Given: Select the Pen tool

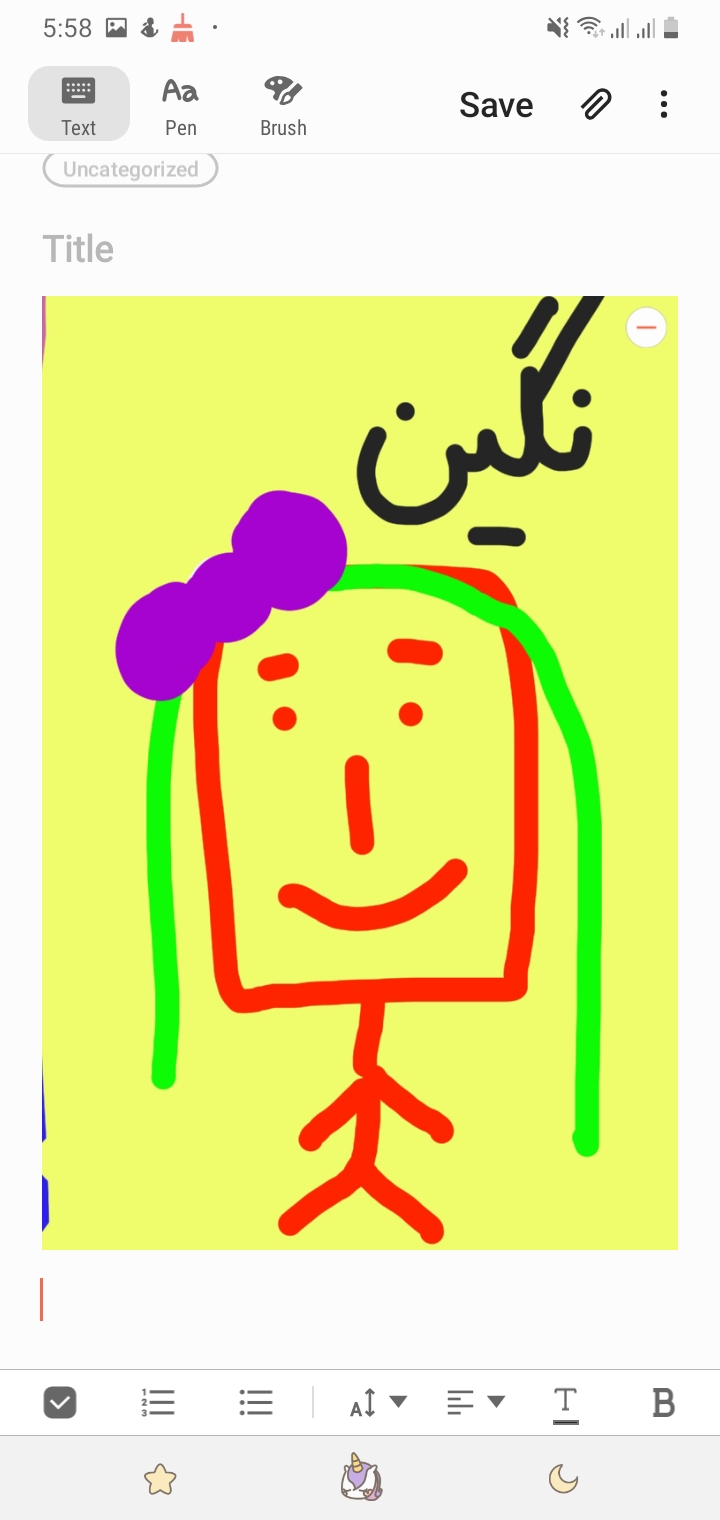Looking at the screenshot, I should coord(181,104).
